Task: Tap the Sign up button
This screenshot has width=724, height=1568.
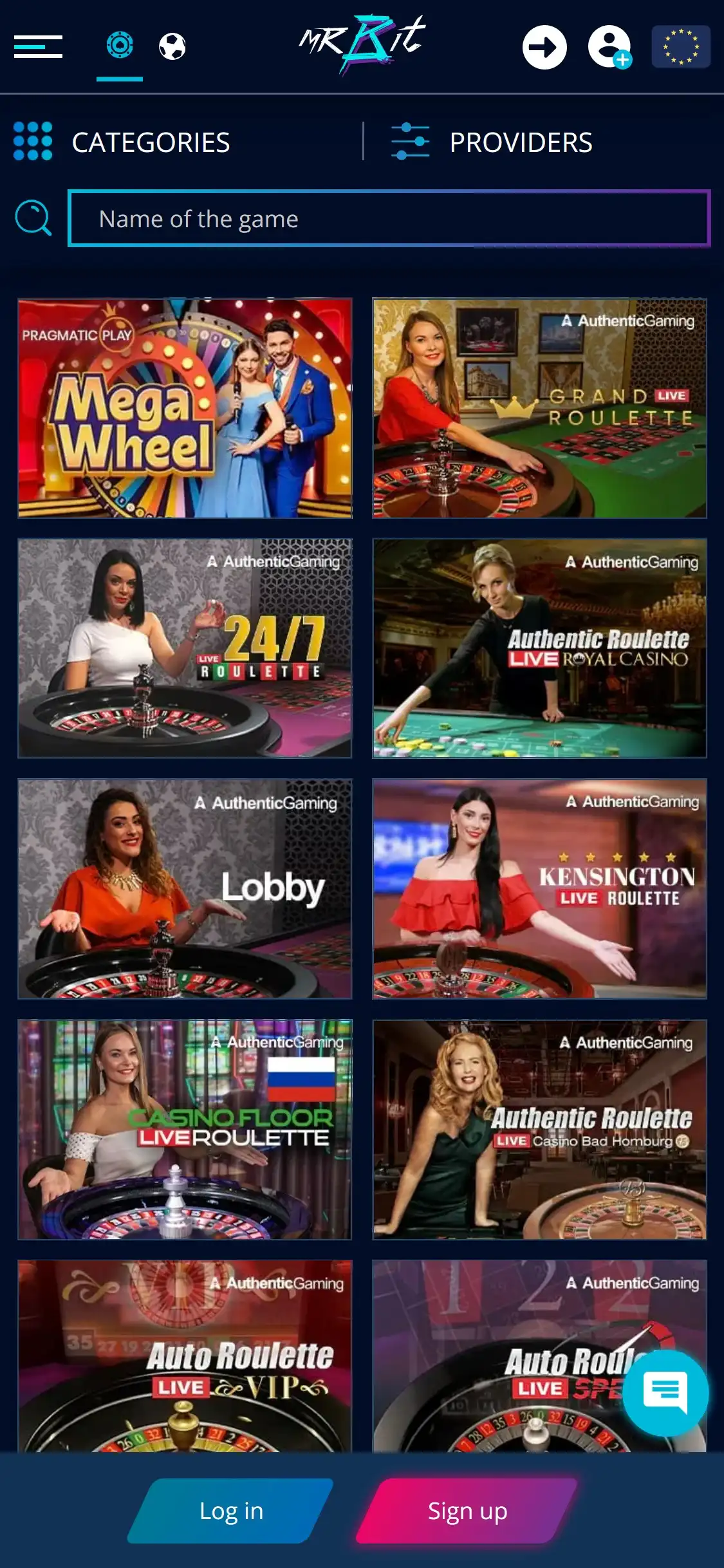Action: (x=468, y=1511)
